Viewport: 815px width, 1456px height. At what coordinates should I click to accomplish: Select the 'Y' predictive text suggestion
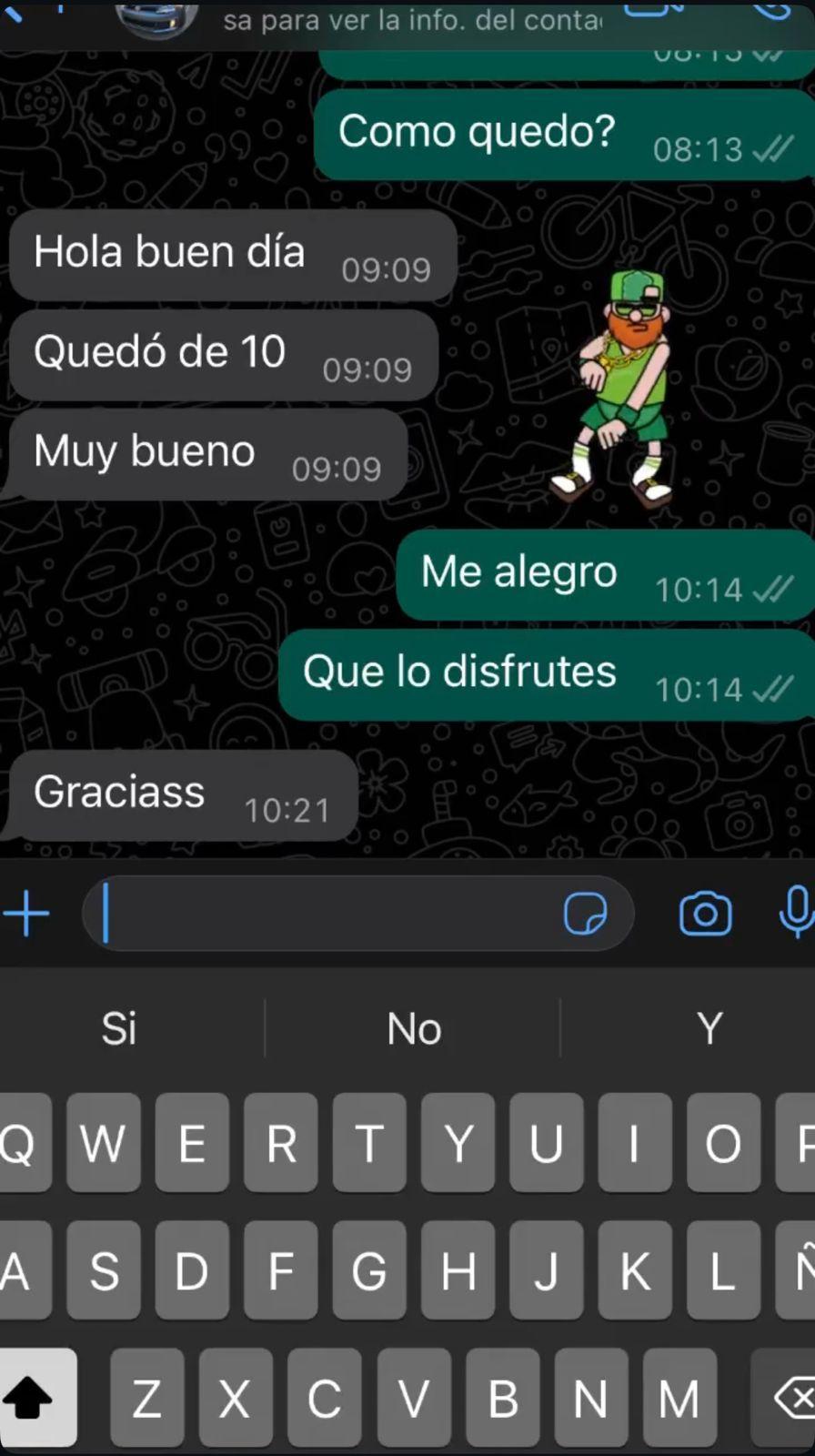(x=709, y=1028)
